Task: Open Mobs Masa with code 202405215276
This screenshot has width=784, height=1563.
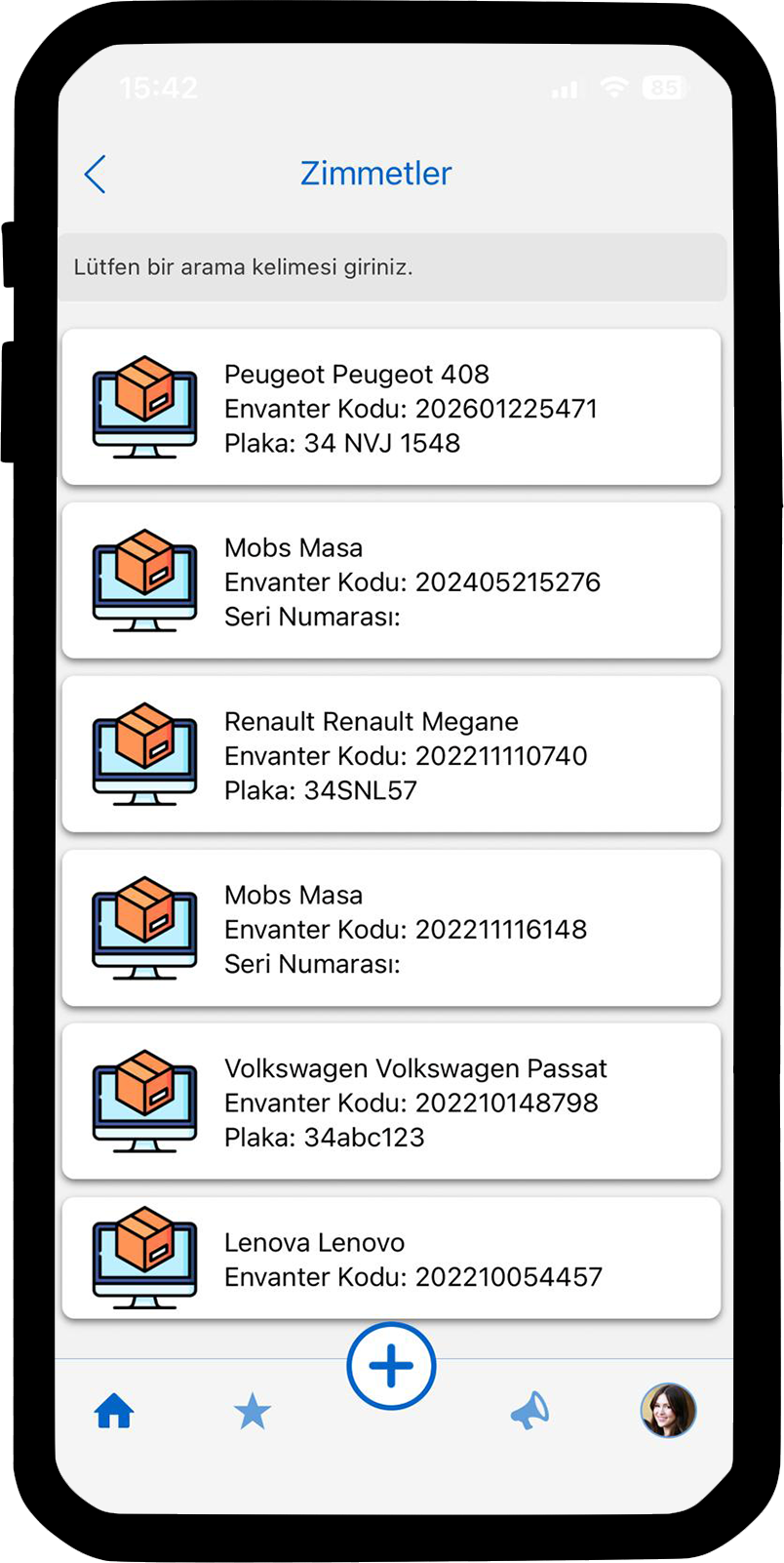Action: point(390,581)
